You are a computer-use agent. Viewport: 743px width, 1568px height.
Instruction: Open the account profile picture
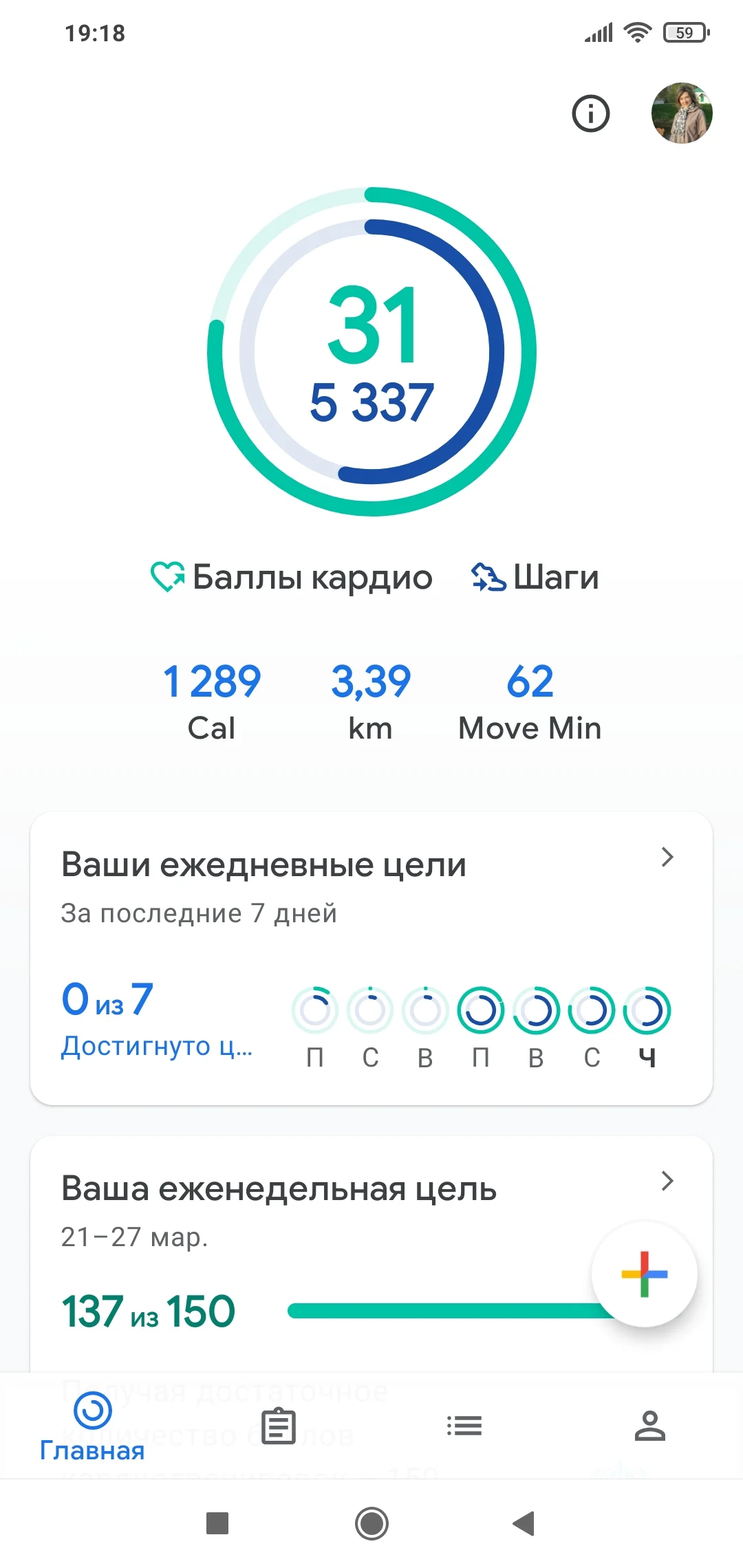(681, 113)
